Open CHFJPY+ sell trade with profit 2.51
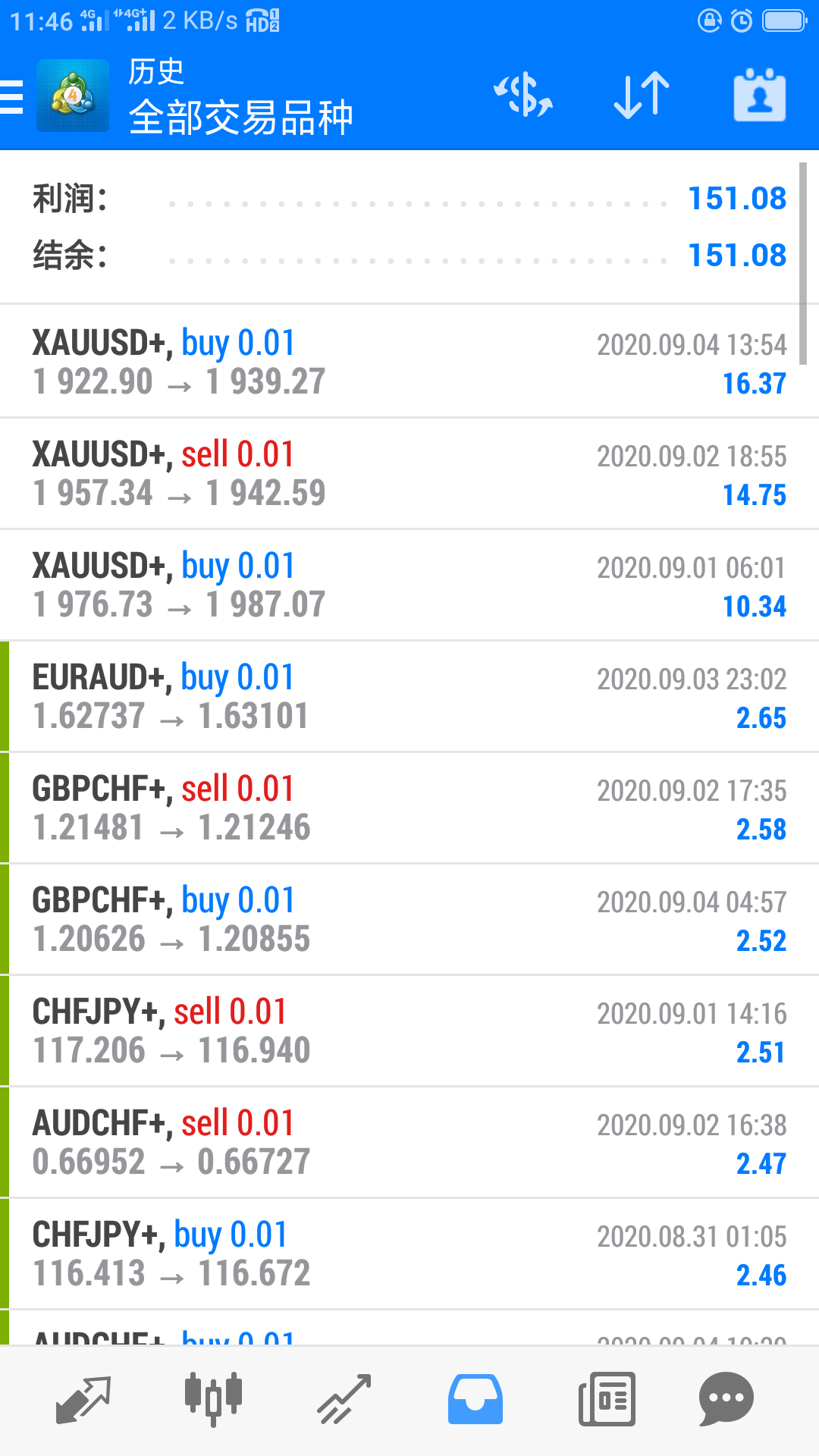This screenshot has width=819, height=1456. (x=409, y=1031)
